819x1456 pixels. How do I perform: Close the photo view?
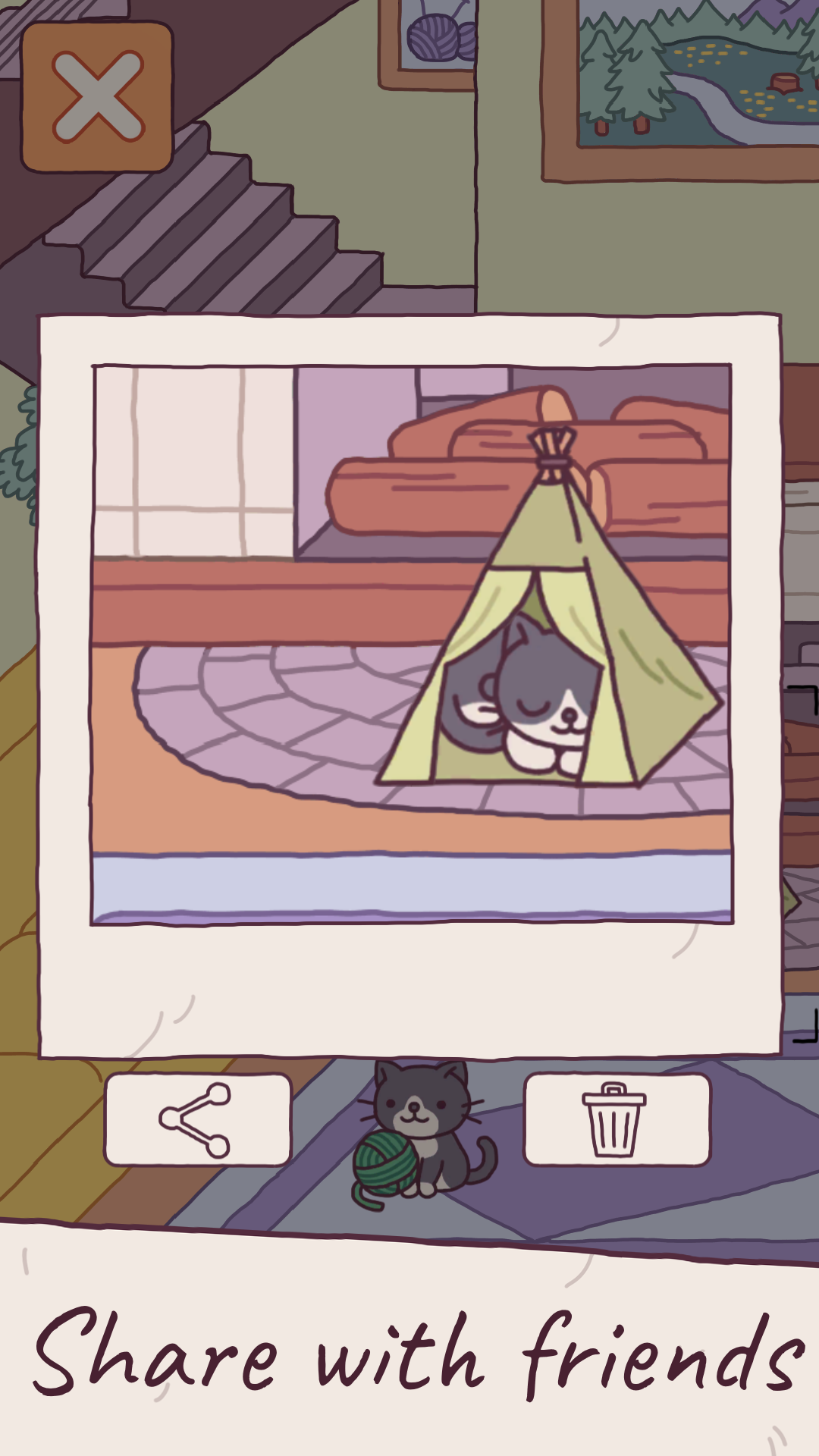(97, 97)
